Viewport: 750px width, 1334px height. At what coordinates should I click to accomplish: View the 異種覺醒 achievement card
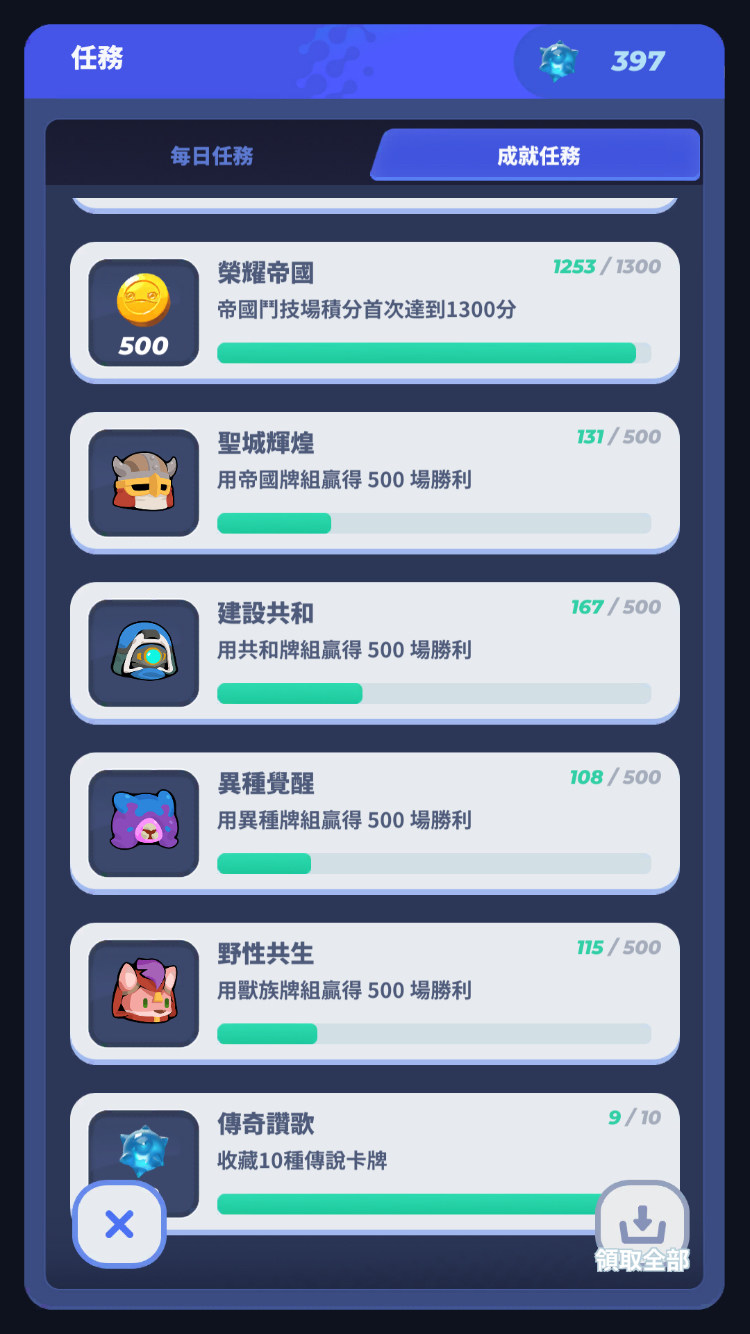(x=375, y=823)
